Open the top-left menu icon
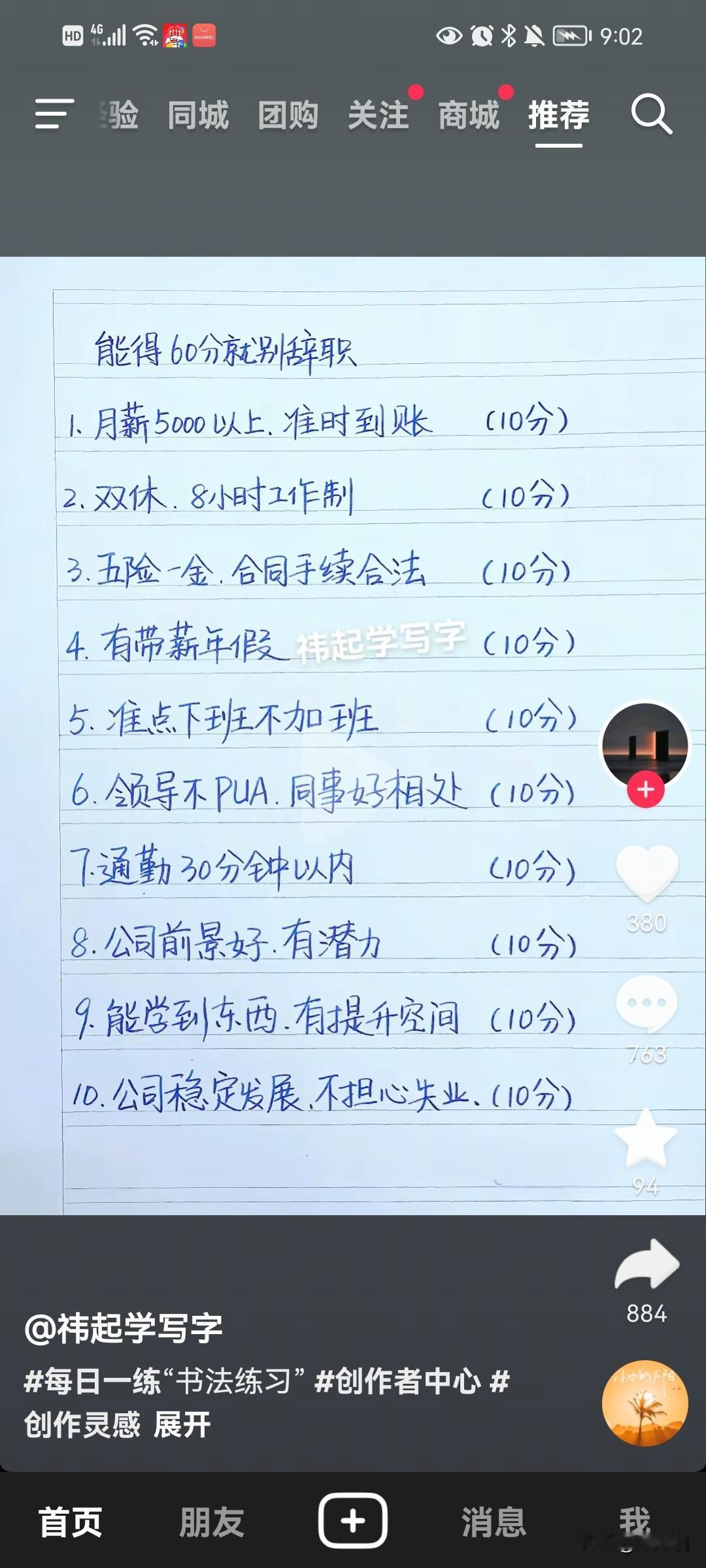 pos(54,114)
